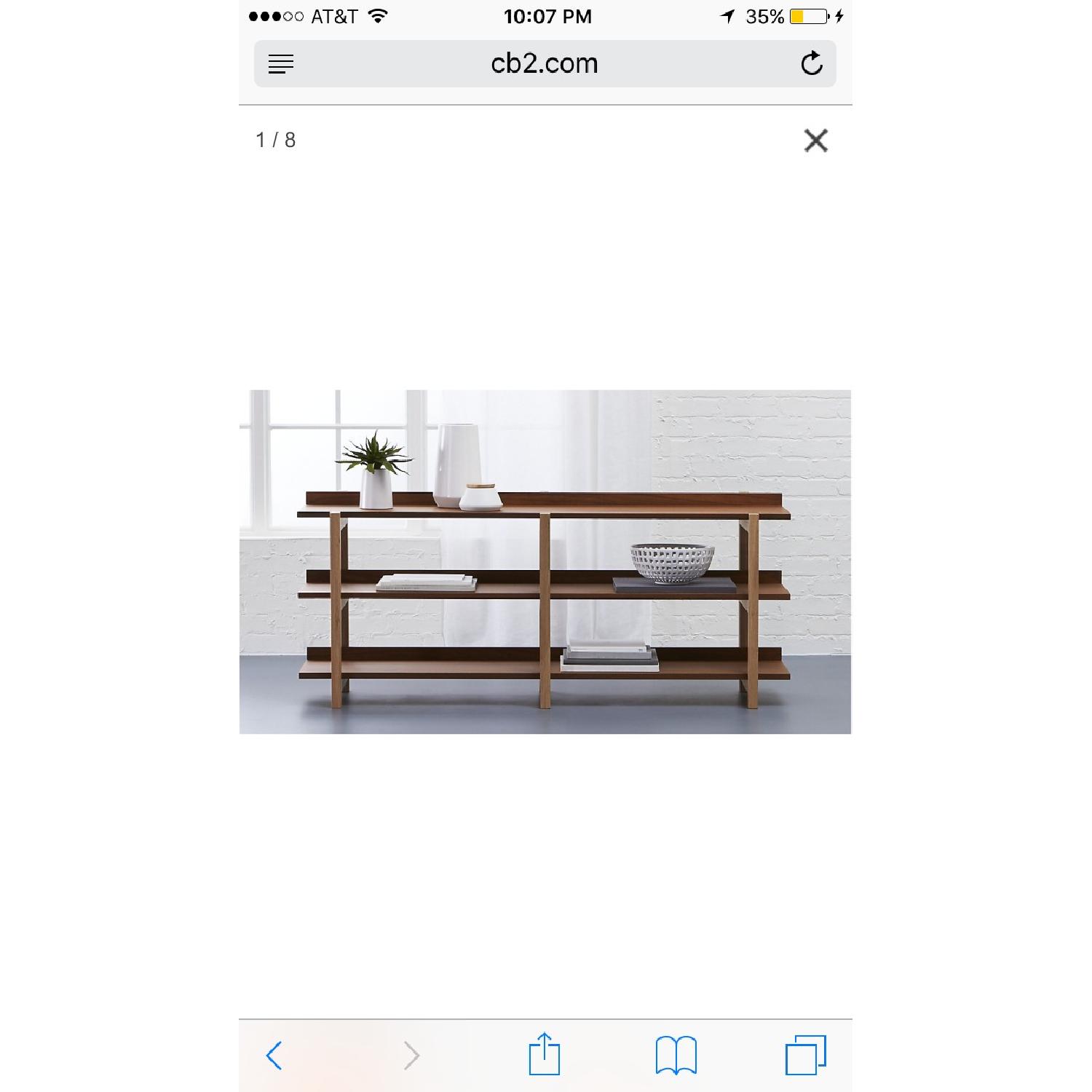Tap the cb2.com address field
Screen dimensions: 1092x1092
(x=545, y=64)
